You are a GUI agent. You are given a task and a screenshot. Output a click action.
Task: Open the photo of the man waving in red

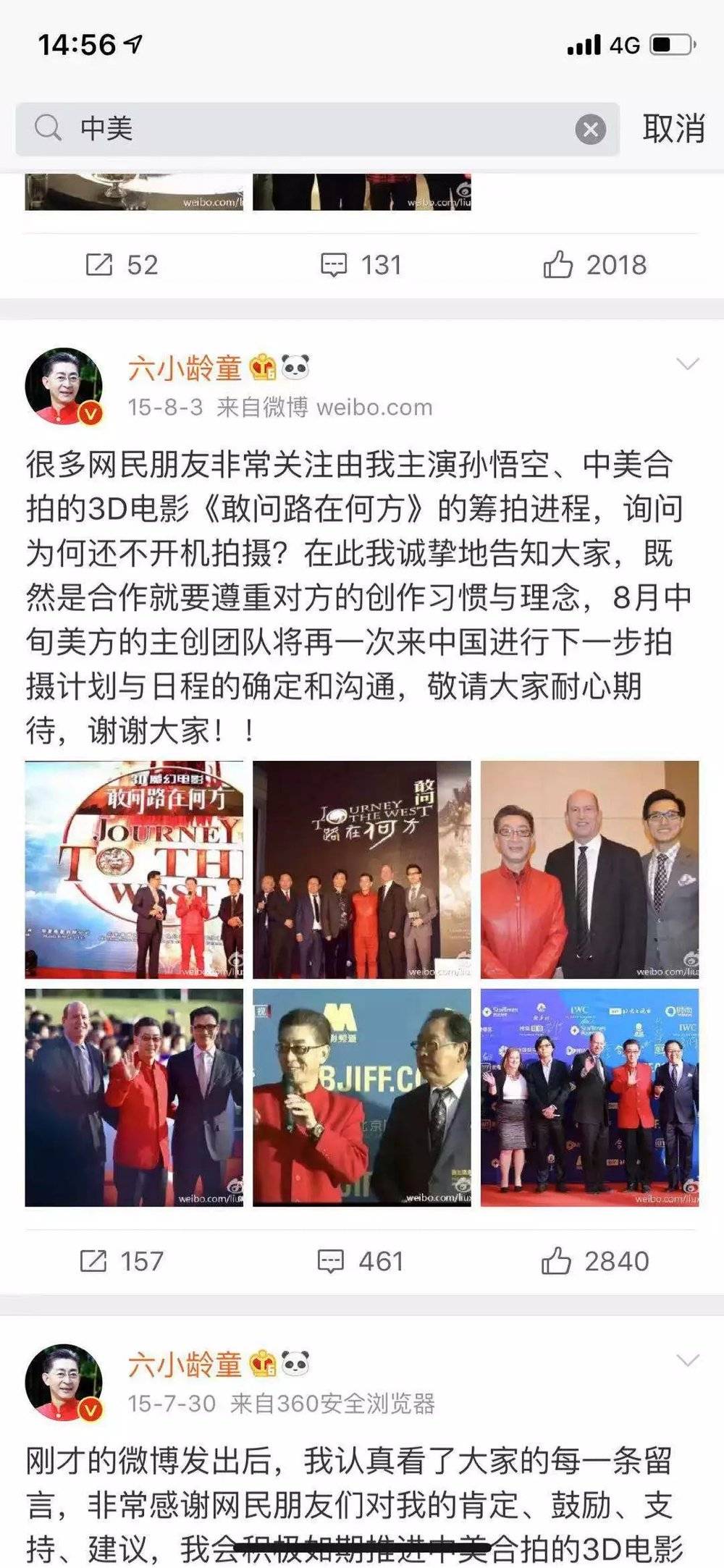134,1097
